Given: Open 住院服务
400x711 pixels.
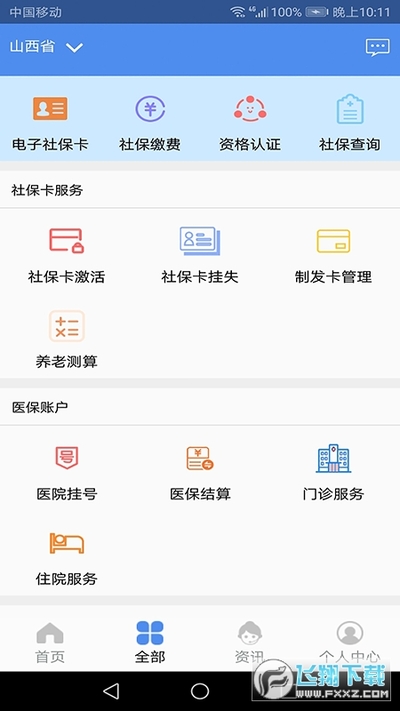Looking at the screenshot, I should click(x=67, y=558).
